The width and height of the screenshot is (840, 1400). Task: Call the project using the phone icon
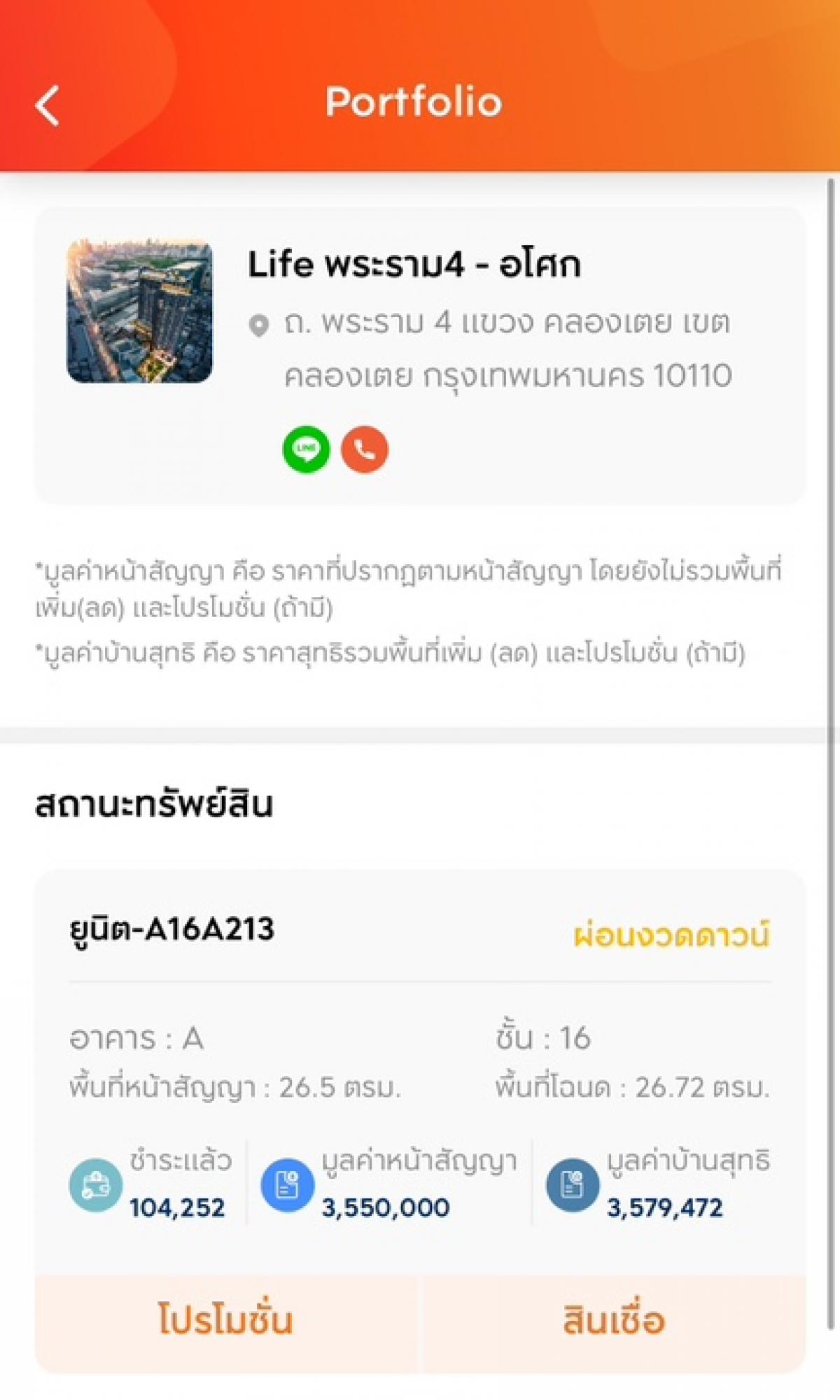coord(365,449)
